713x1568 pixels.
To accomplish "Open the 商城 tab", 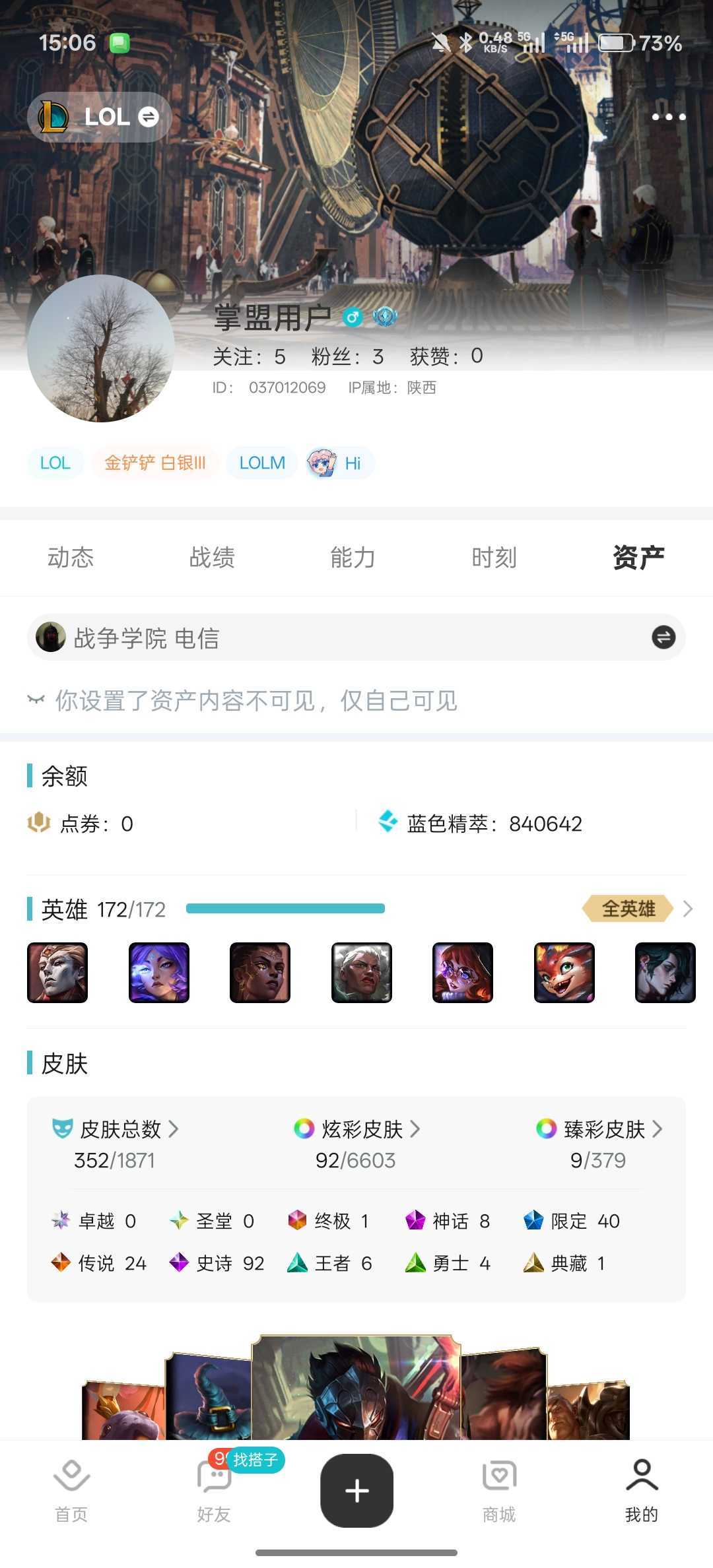I will coord(499,1490).
